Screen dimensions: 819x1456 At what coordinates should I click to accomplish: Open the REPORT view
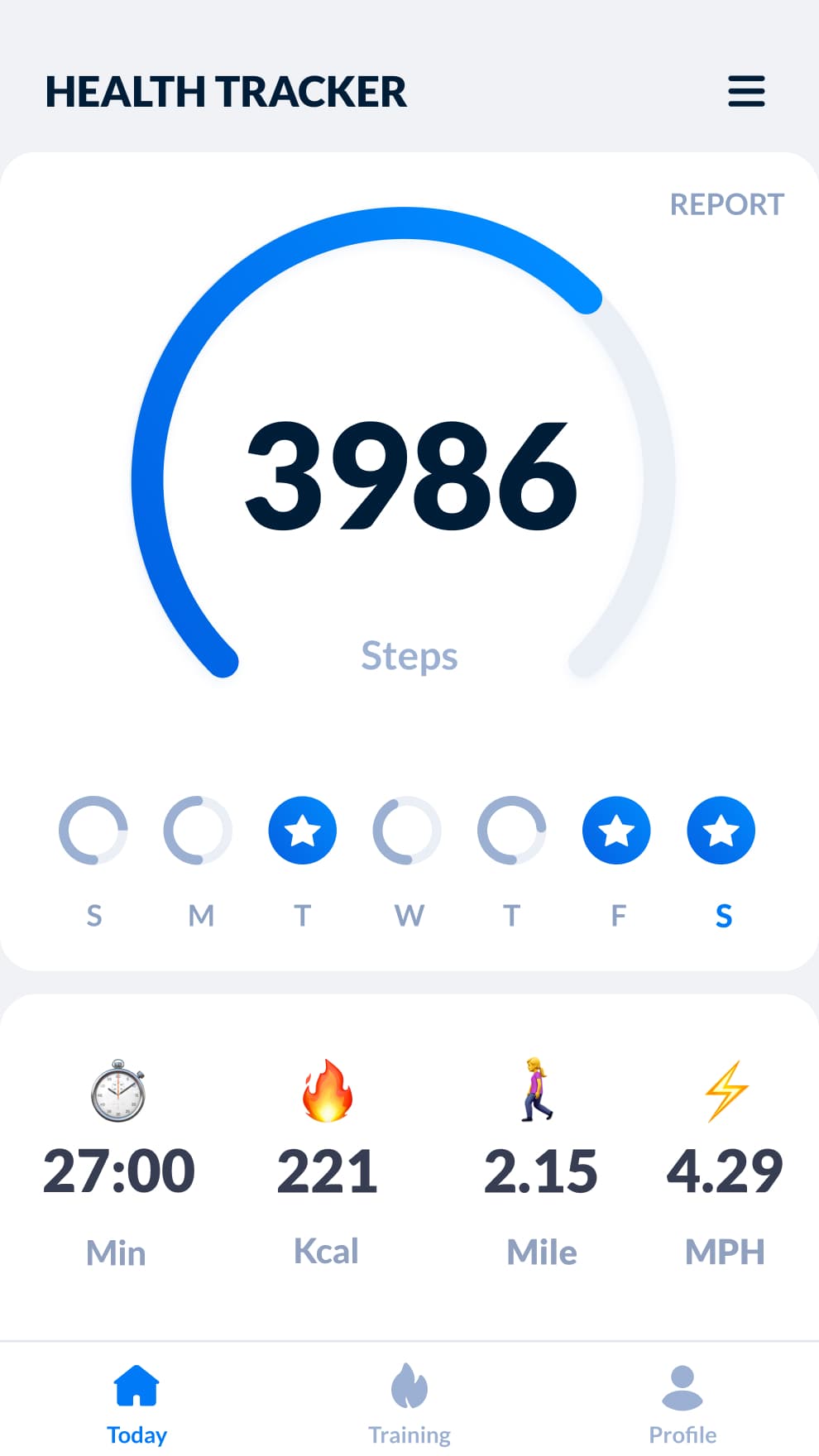click(726, 204)
